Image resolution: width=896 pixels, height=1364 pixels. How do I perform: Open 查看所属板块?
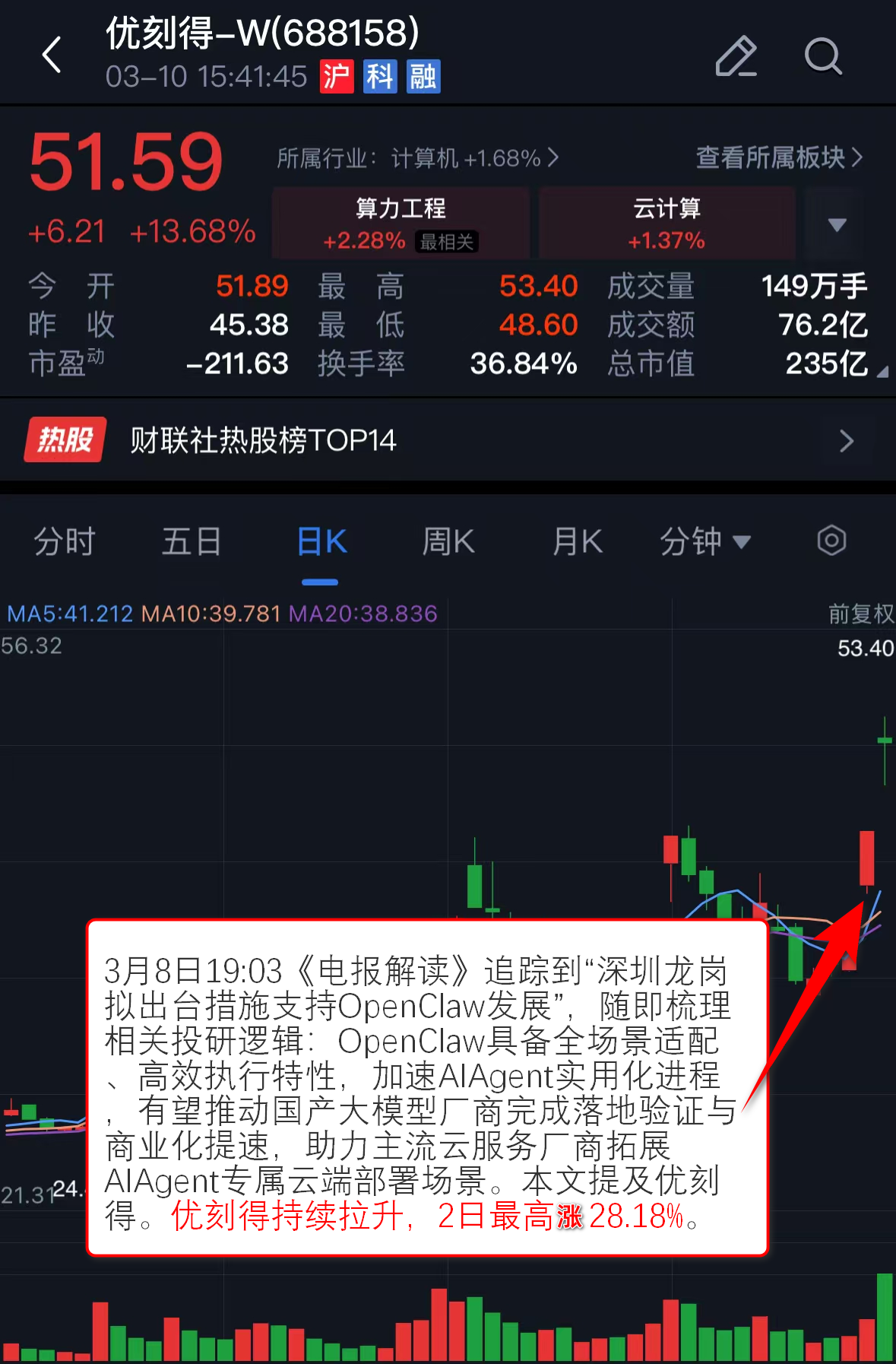coord(779,157)
